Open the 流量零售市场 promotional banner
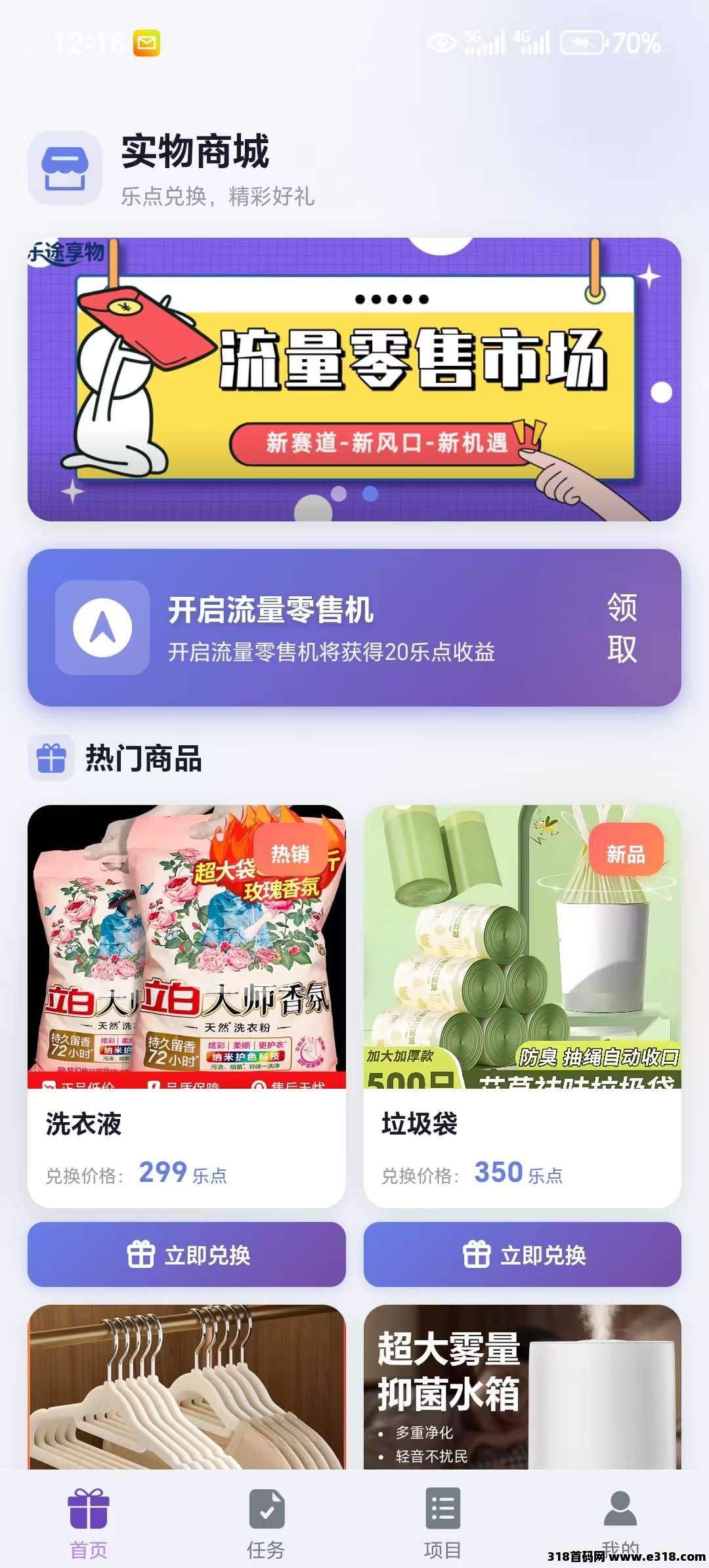The height and width of the screenshot is (1568, 709). point(354,378)
